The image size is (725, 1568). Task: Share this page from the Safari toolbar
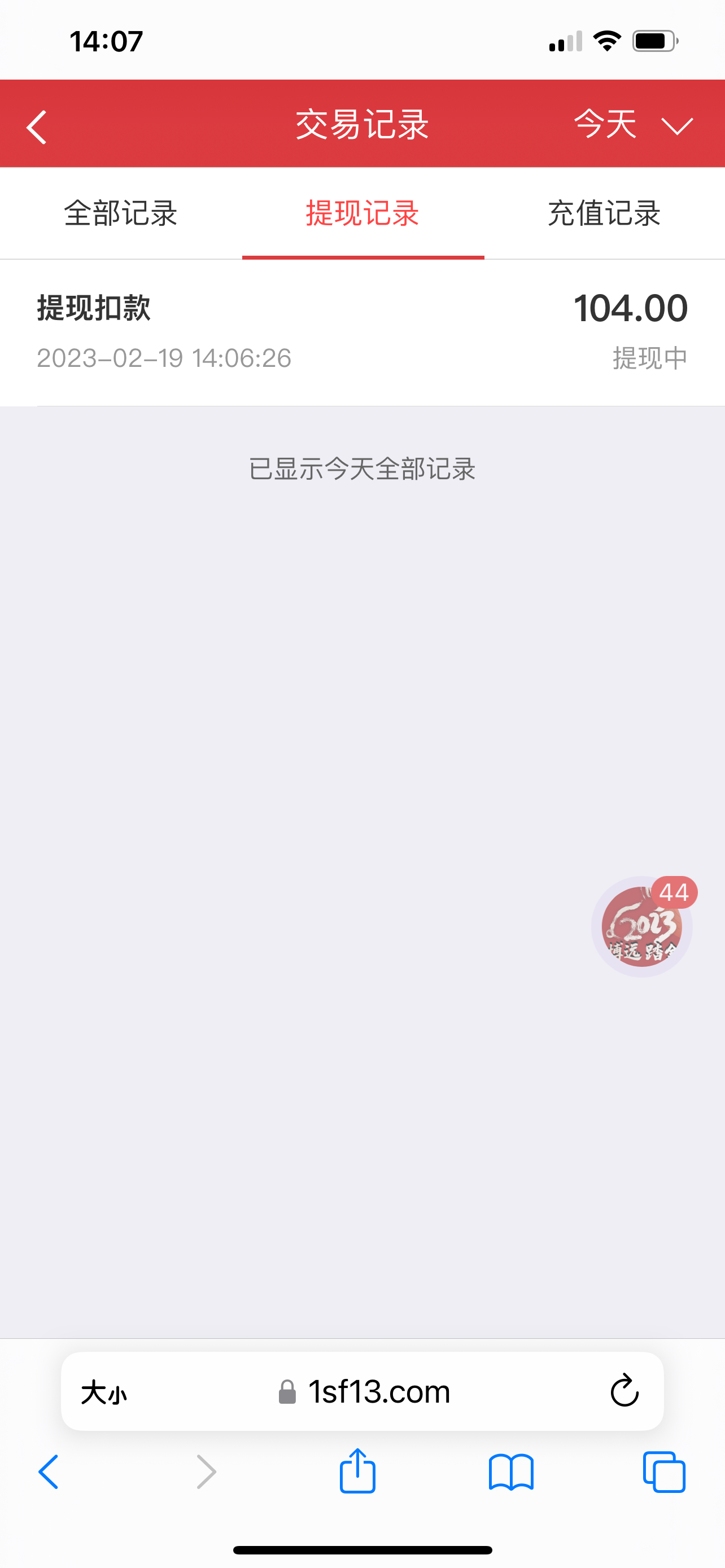tap(357, 1471)
